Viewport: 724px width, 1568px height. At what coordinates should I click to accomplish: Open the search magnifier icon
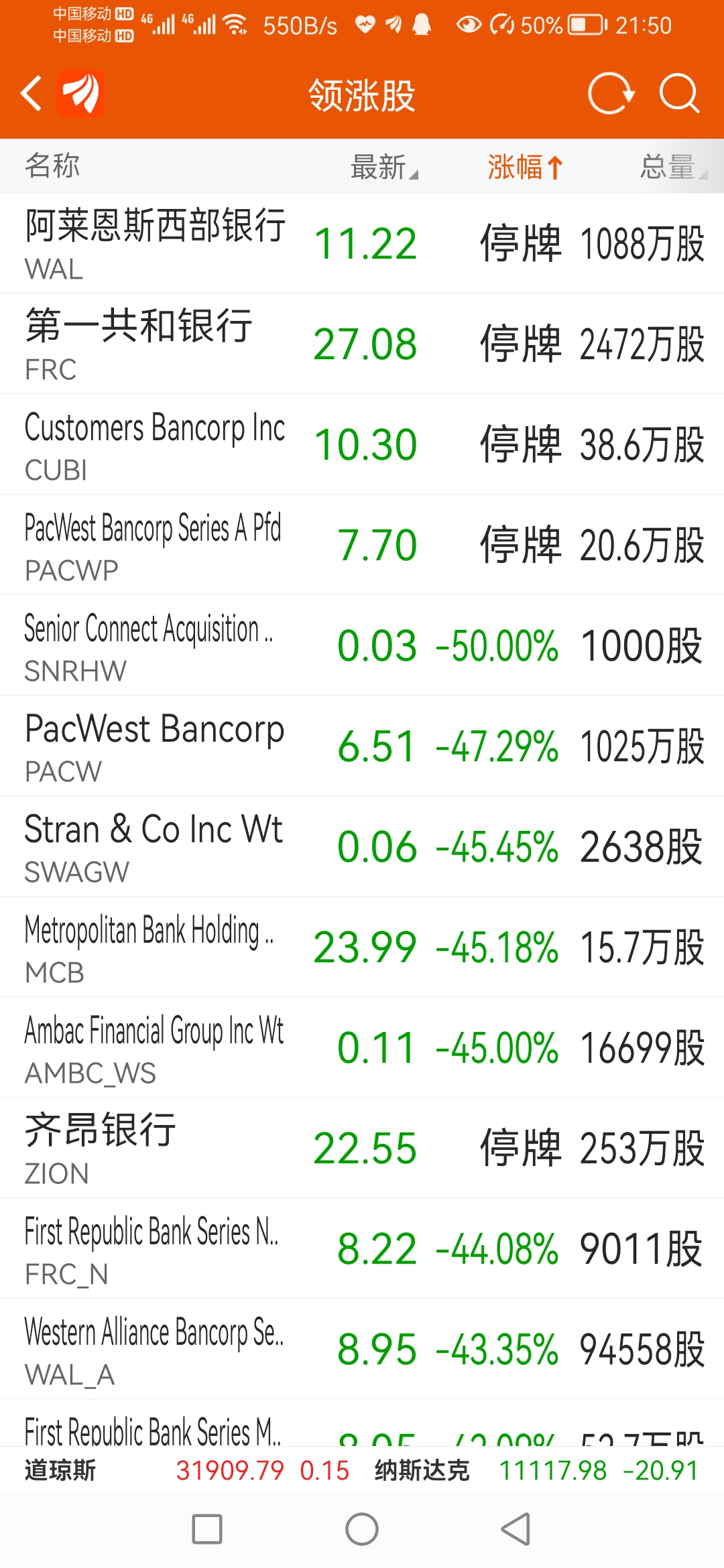(x=679, y=93)
